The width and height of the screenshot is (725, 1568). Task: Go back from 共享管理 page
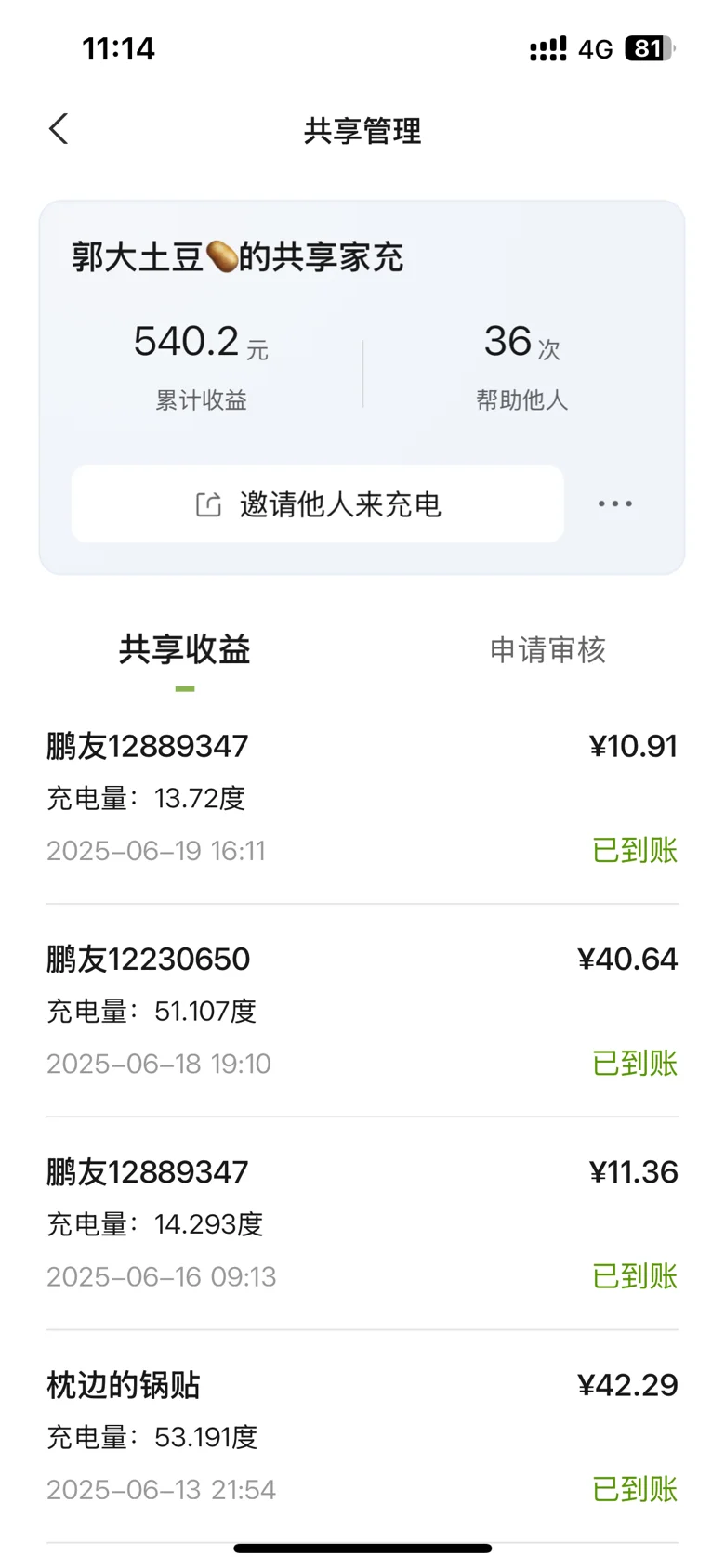pyautogui.click(x=59, y=130)
